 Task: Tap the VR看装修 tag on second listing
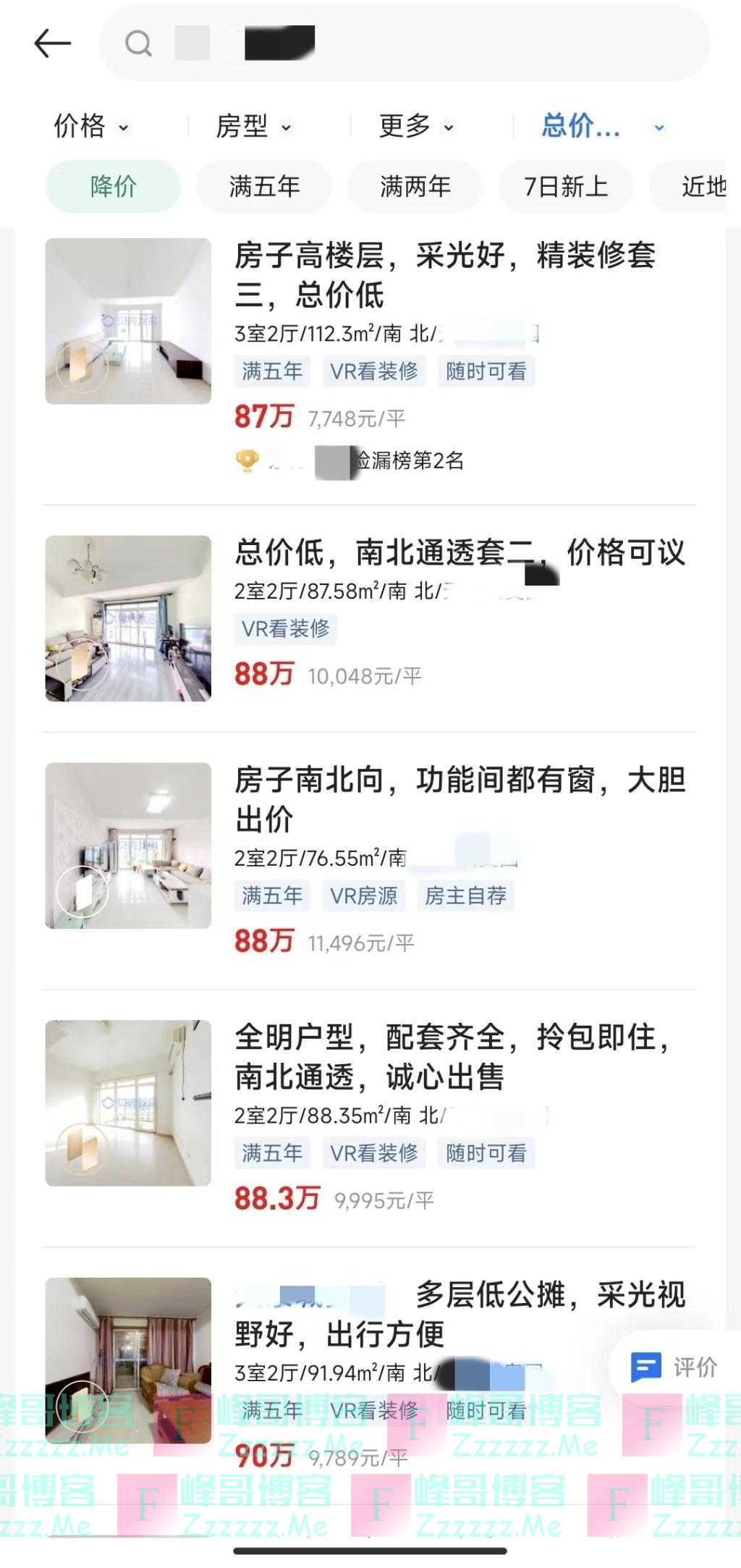287,631
